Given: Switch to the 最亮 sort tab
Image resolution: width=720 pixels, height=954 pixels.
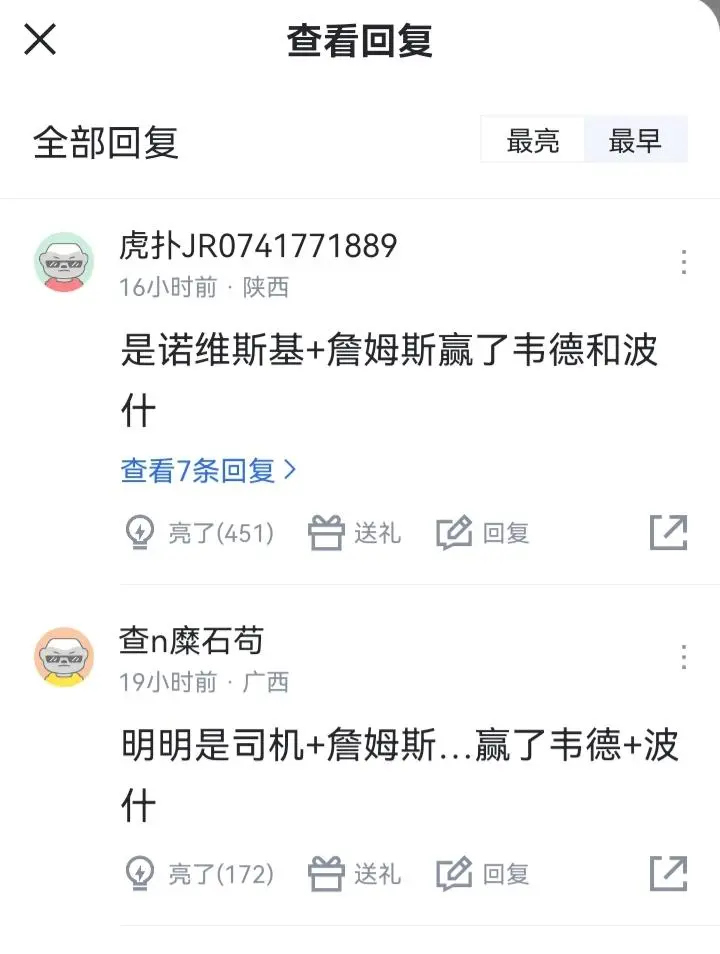Looking at the screenshot, I should point(533,141).
